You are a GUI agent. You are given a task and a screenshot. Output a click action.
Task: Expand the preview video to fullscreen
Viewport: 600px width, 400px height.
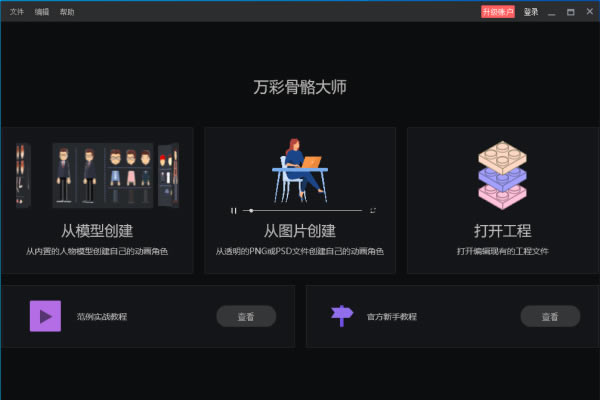pyautogui.click(x=372, y=210)
